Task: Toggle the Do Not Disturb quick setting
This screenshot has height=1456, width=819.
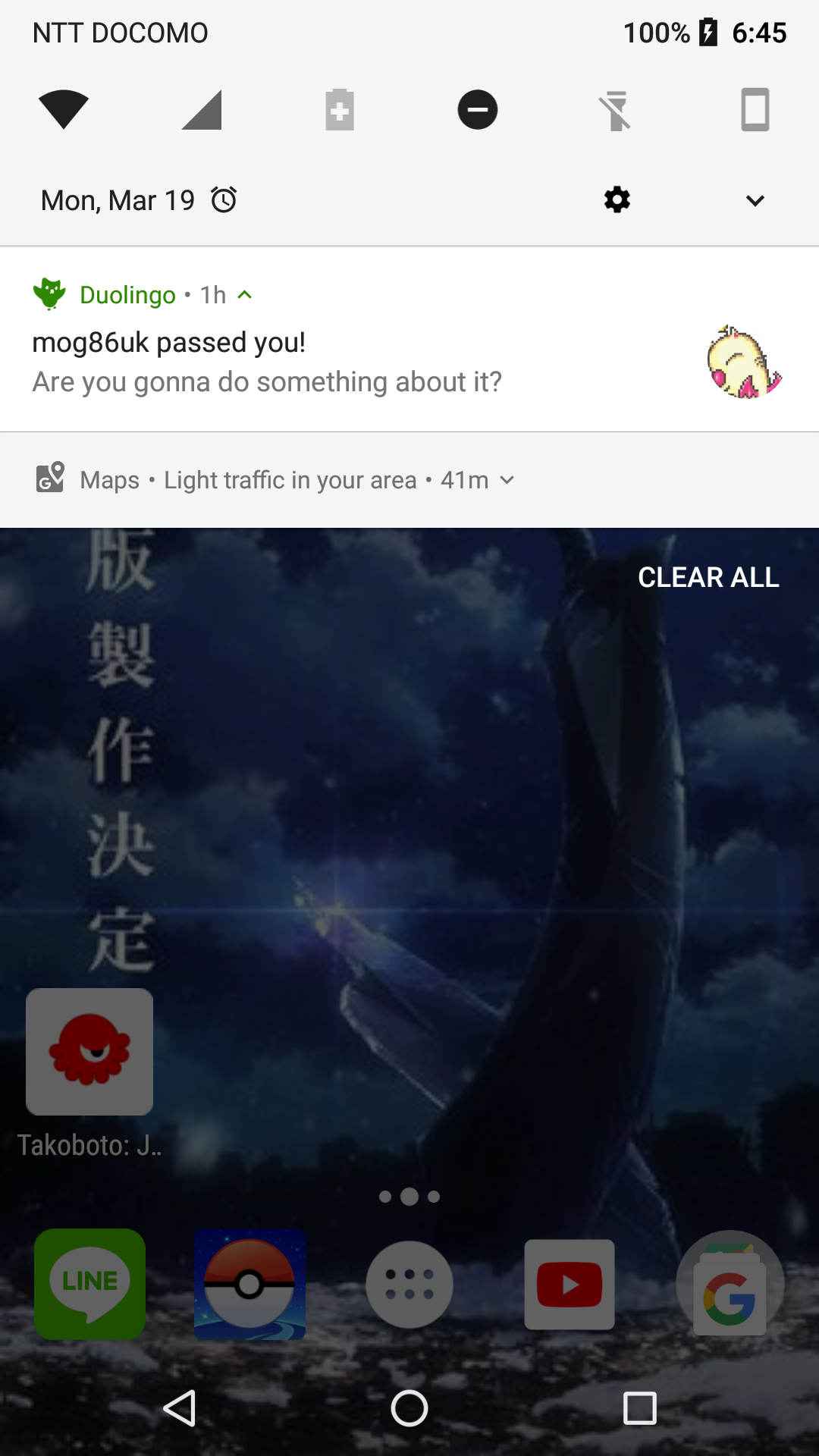Action: point(478,110)
